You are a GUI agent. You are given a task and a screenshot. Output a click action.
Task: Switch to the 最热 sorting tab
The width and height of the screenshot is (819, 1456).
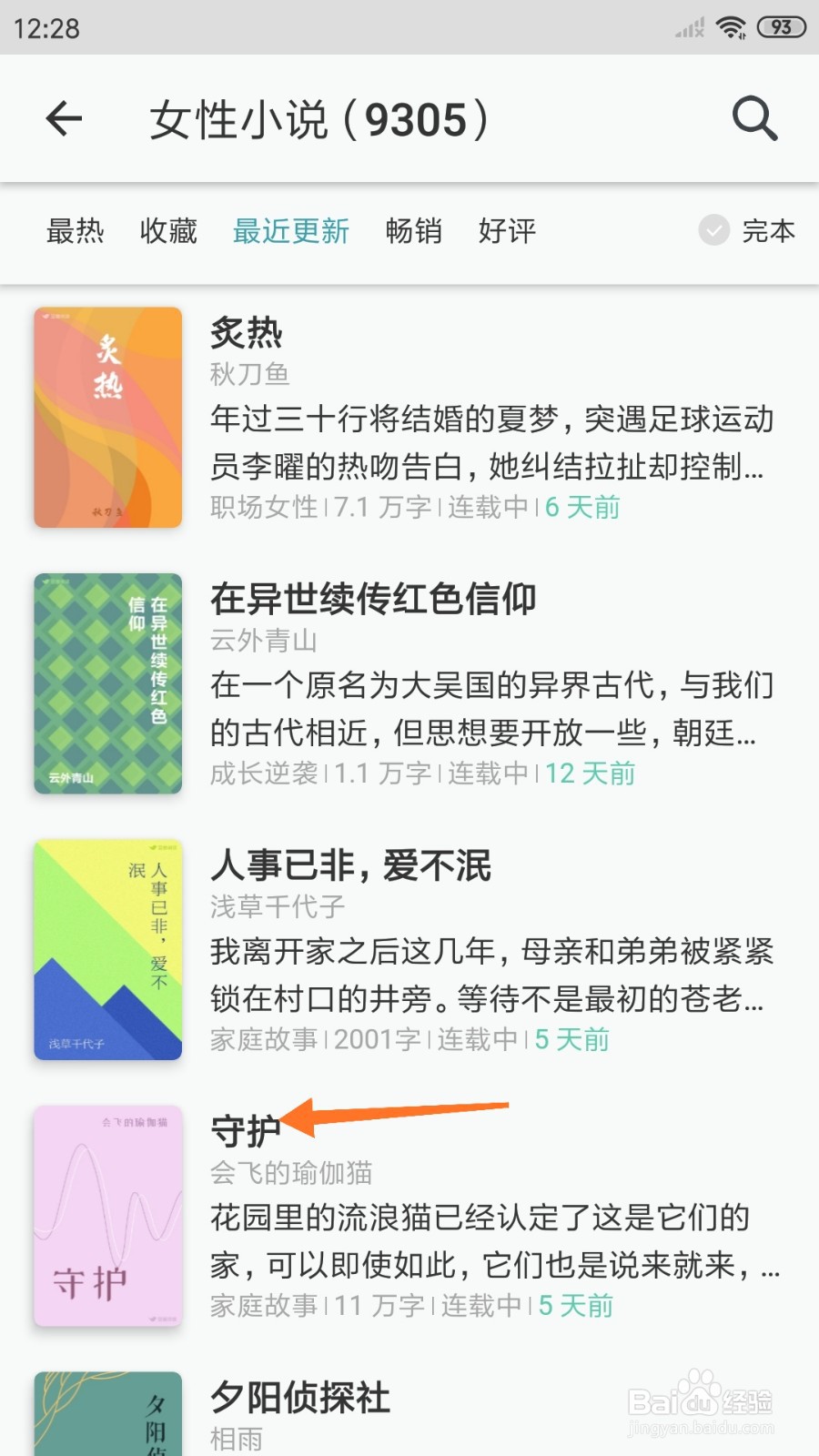pyautogui.click(x=77, y=232)
